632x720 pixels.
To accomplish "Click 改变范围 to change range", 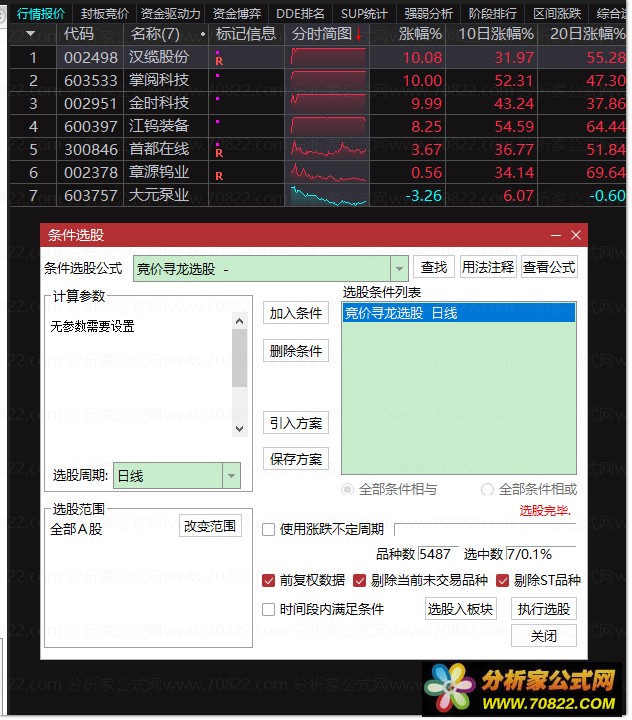I will [x=210, y=526].
